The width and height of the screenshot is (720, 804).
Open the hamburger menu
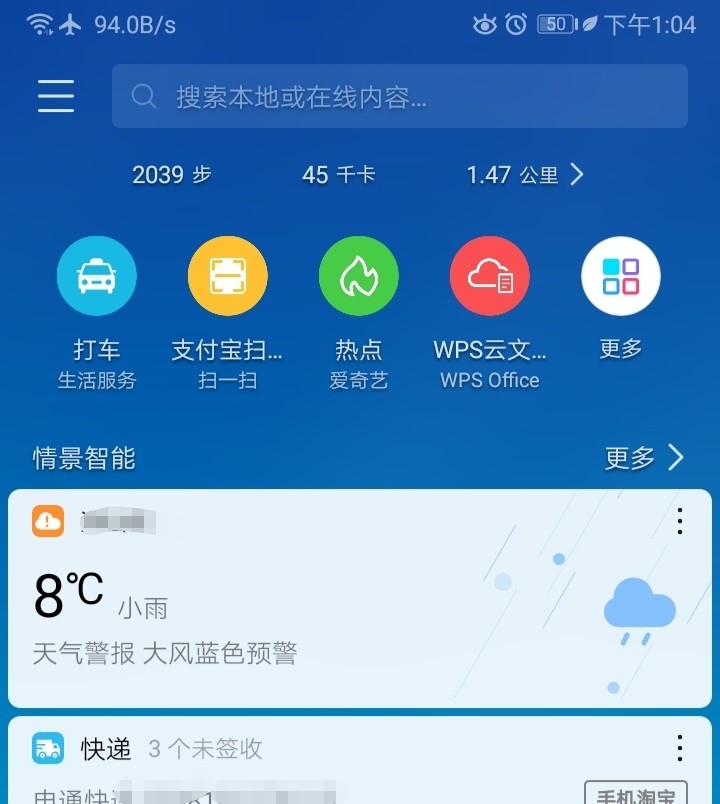(55, 96)
